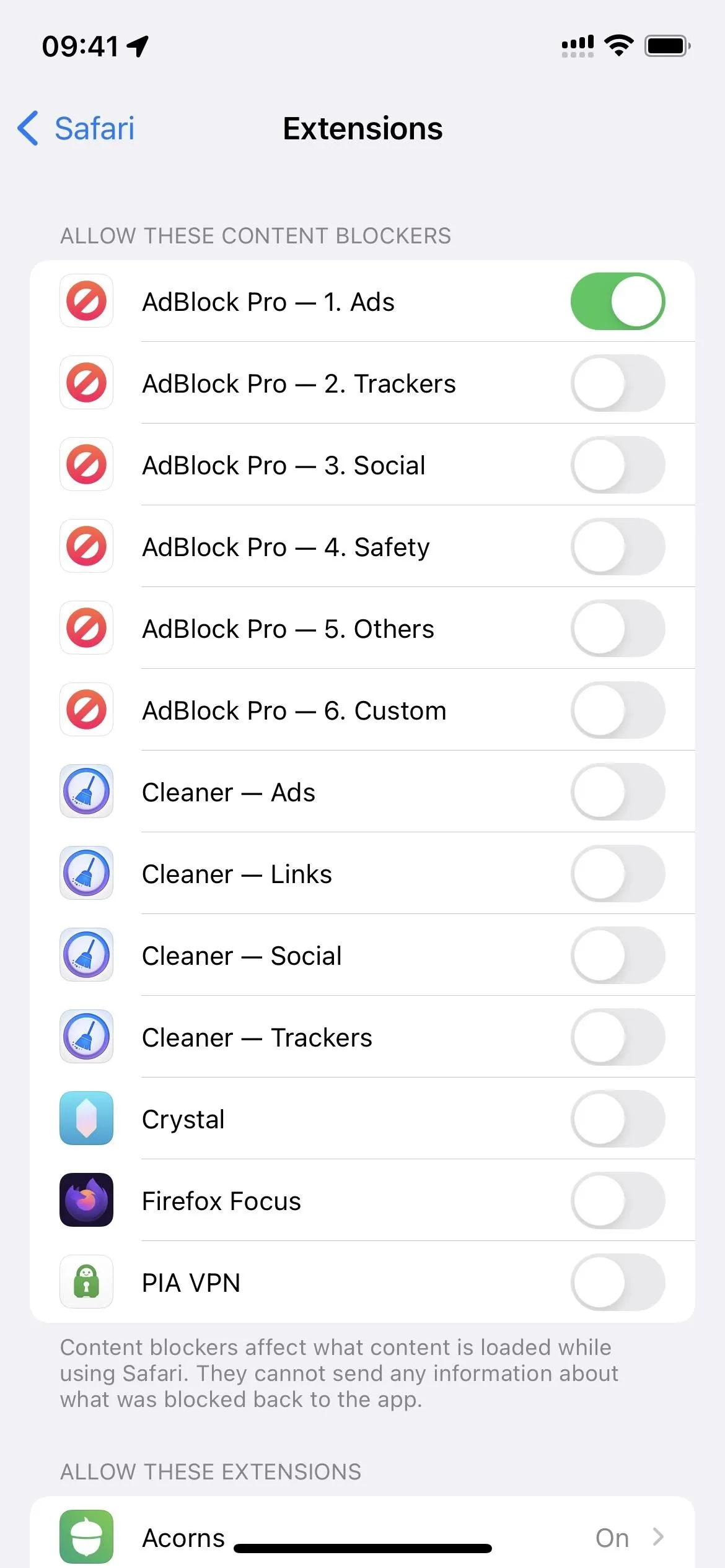
Task: Switch on PIA VPN blocker
Action: pyautogui.click(x=617, y=1283)
